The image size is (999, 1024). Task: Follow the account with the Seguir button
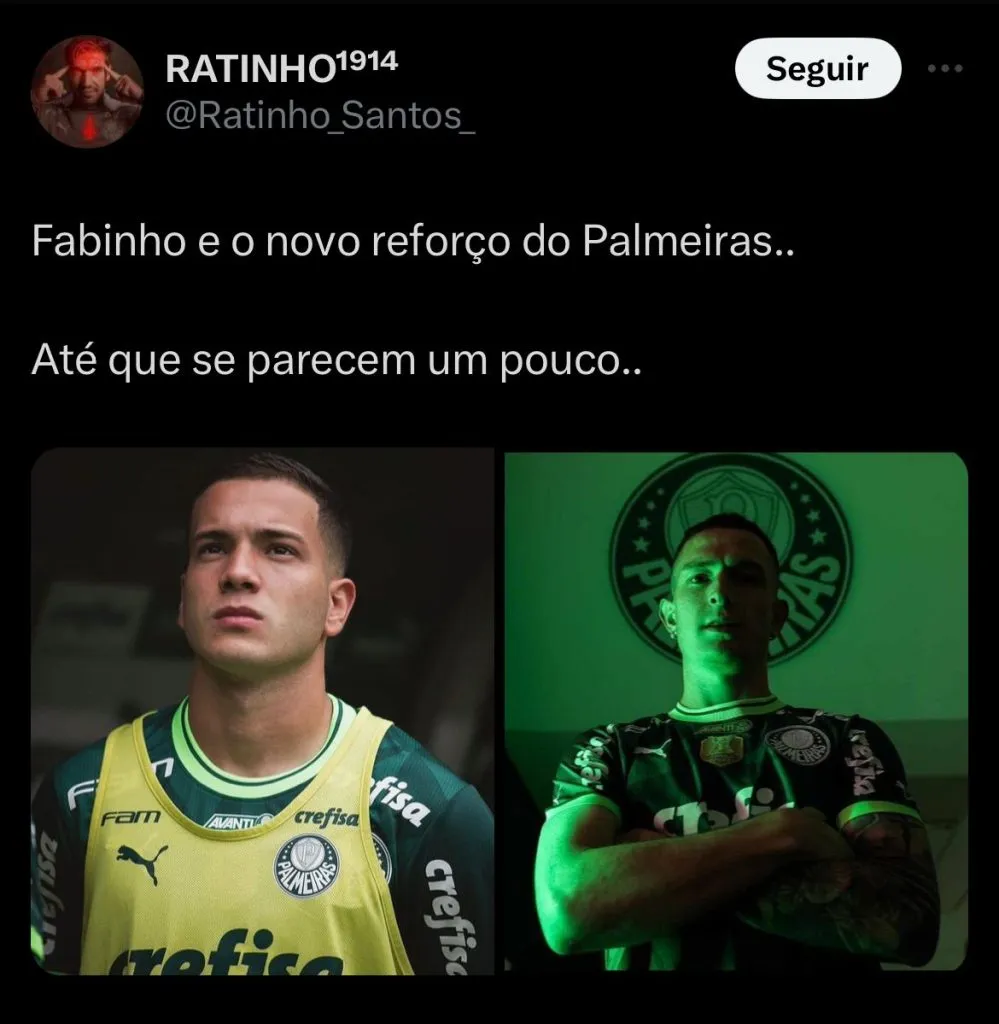click(x=817, y=69)
